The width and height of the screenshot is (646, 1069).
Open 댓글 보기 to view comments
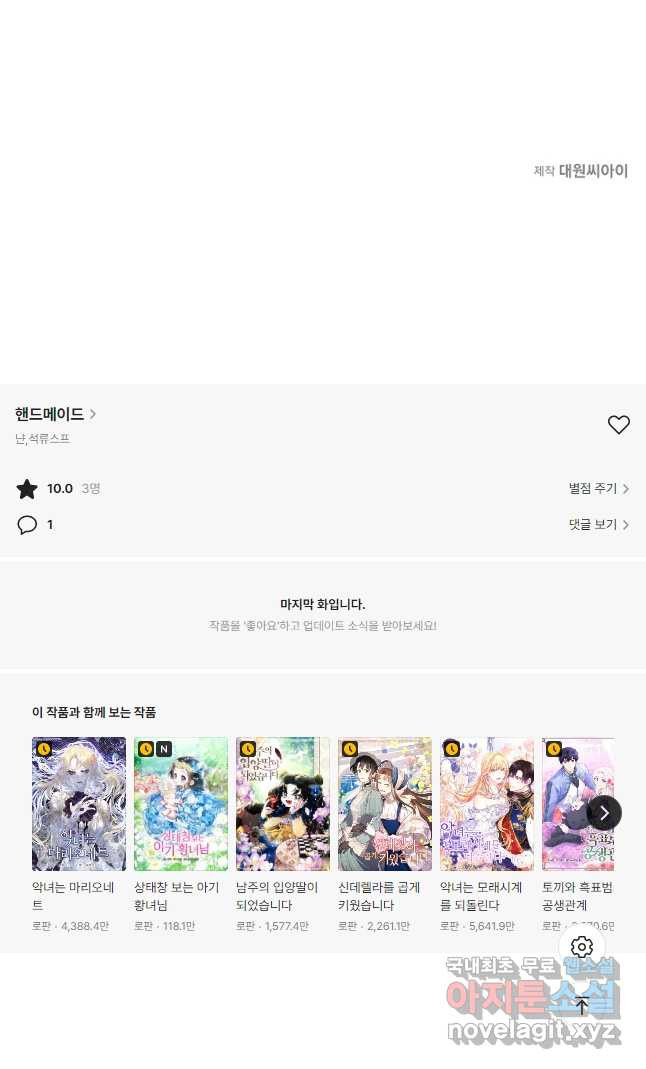[598, 524]
